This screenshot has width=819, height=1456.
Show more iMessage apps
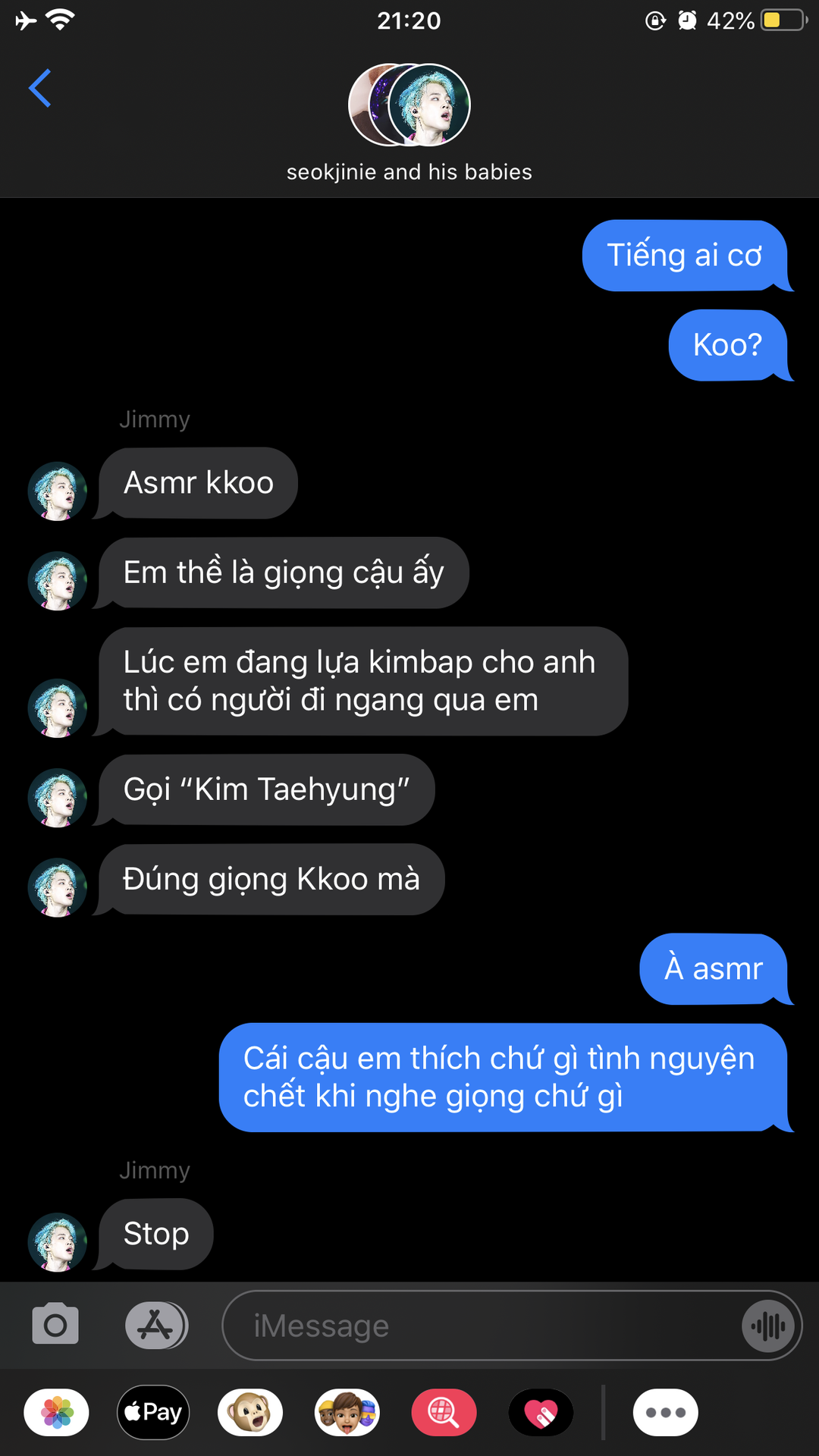(665, 1412)
